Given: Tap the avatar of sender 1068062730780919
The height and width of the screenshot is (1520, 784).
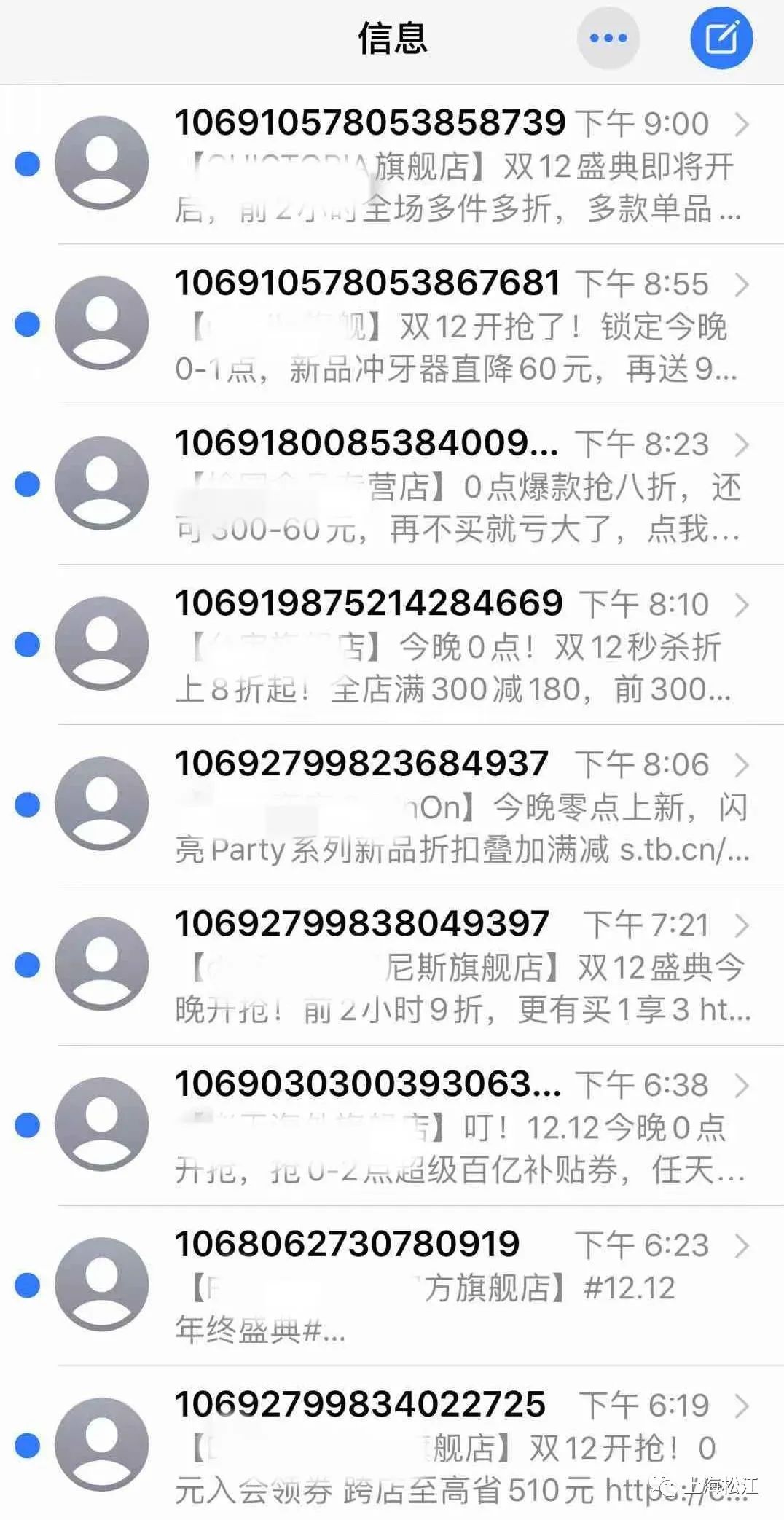Looking at the screenshot, I should coord(104,1285).
